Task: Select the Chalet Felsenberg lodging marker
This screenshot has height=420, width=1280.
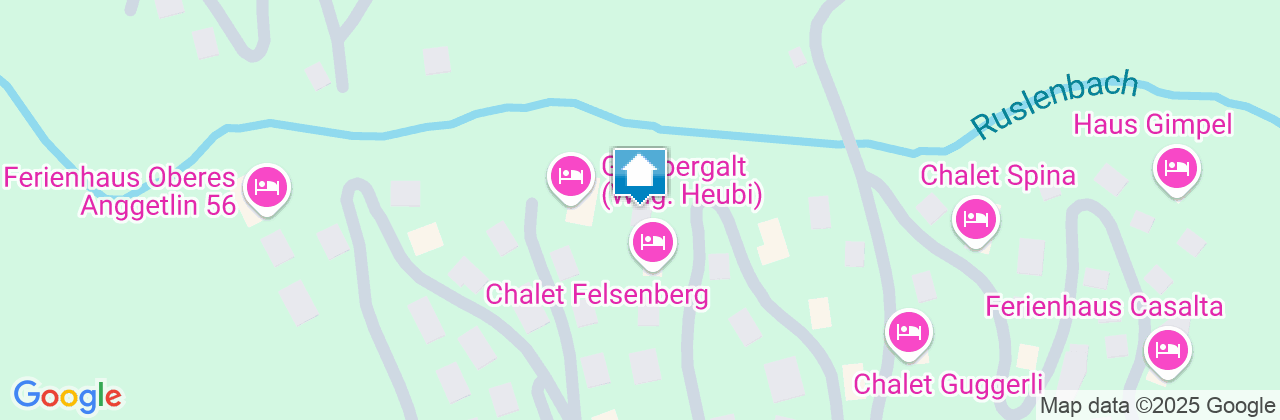Action: (x=652, y=242)
